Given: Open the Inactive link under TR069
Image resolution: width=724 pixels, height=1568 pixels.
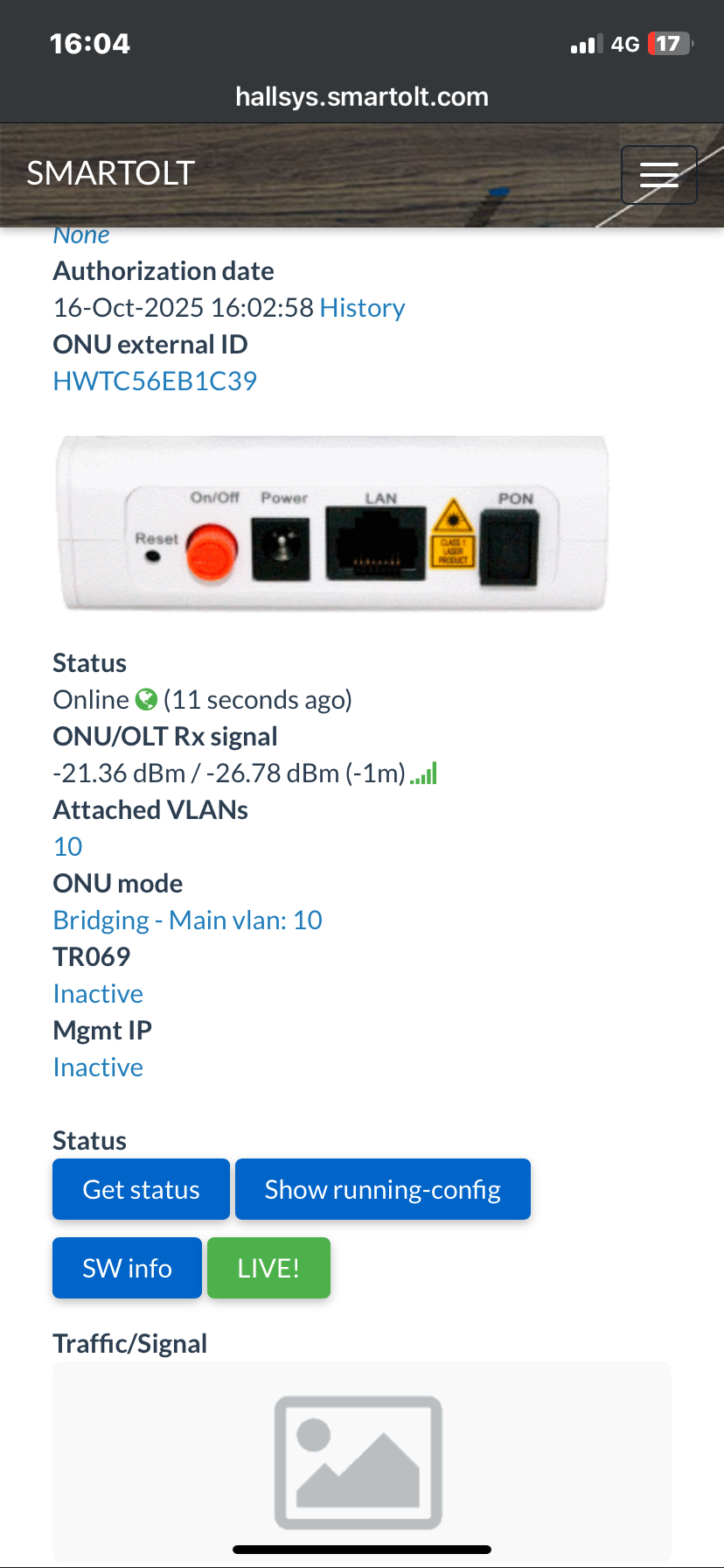Looking at the screenshot, I should (x=98, y=994).
